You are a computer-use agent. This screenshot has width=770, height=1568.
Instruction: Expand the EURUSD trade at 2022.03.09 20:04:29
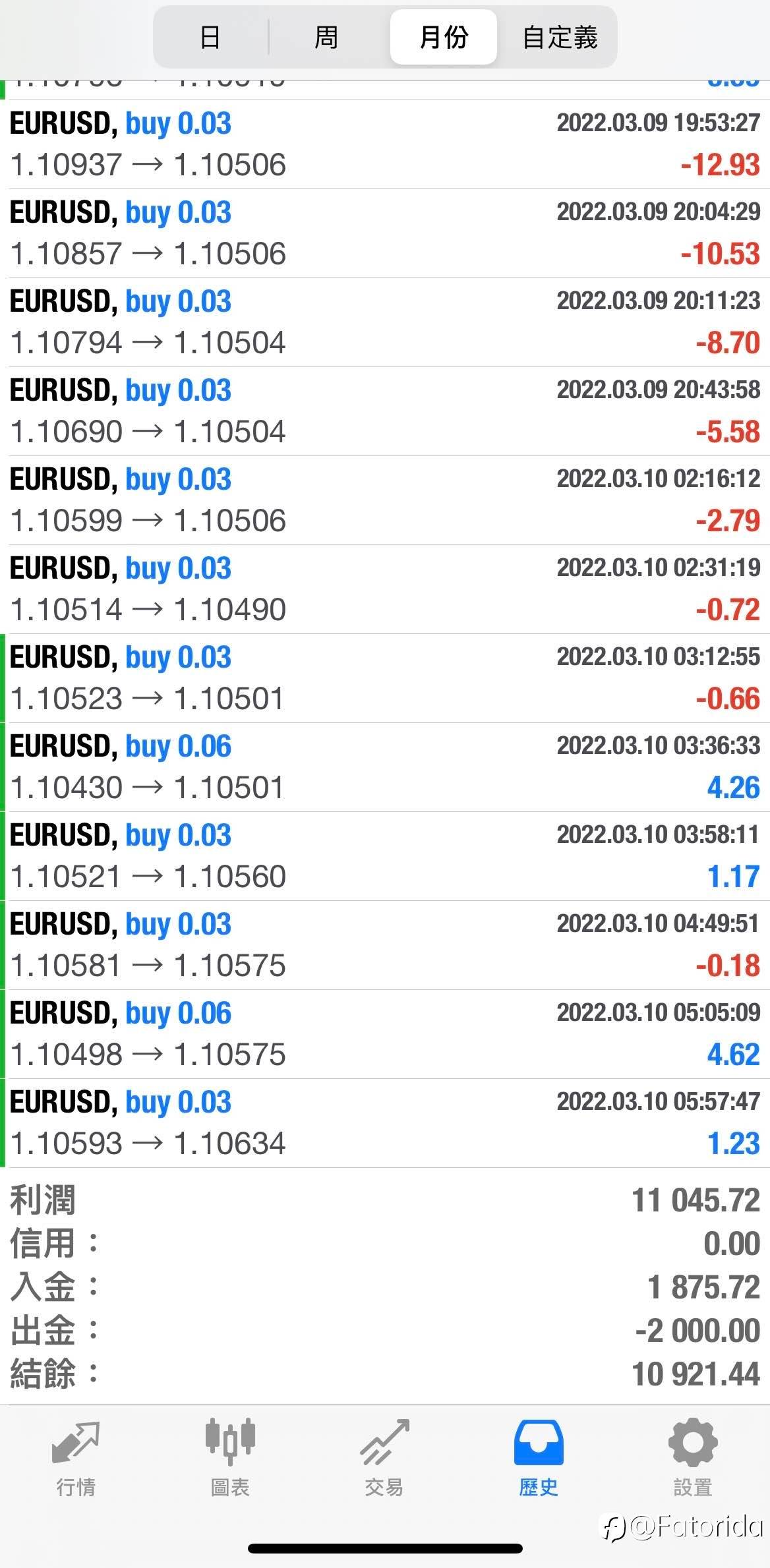[385, 233]
